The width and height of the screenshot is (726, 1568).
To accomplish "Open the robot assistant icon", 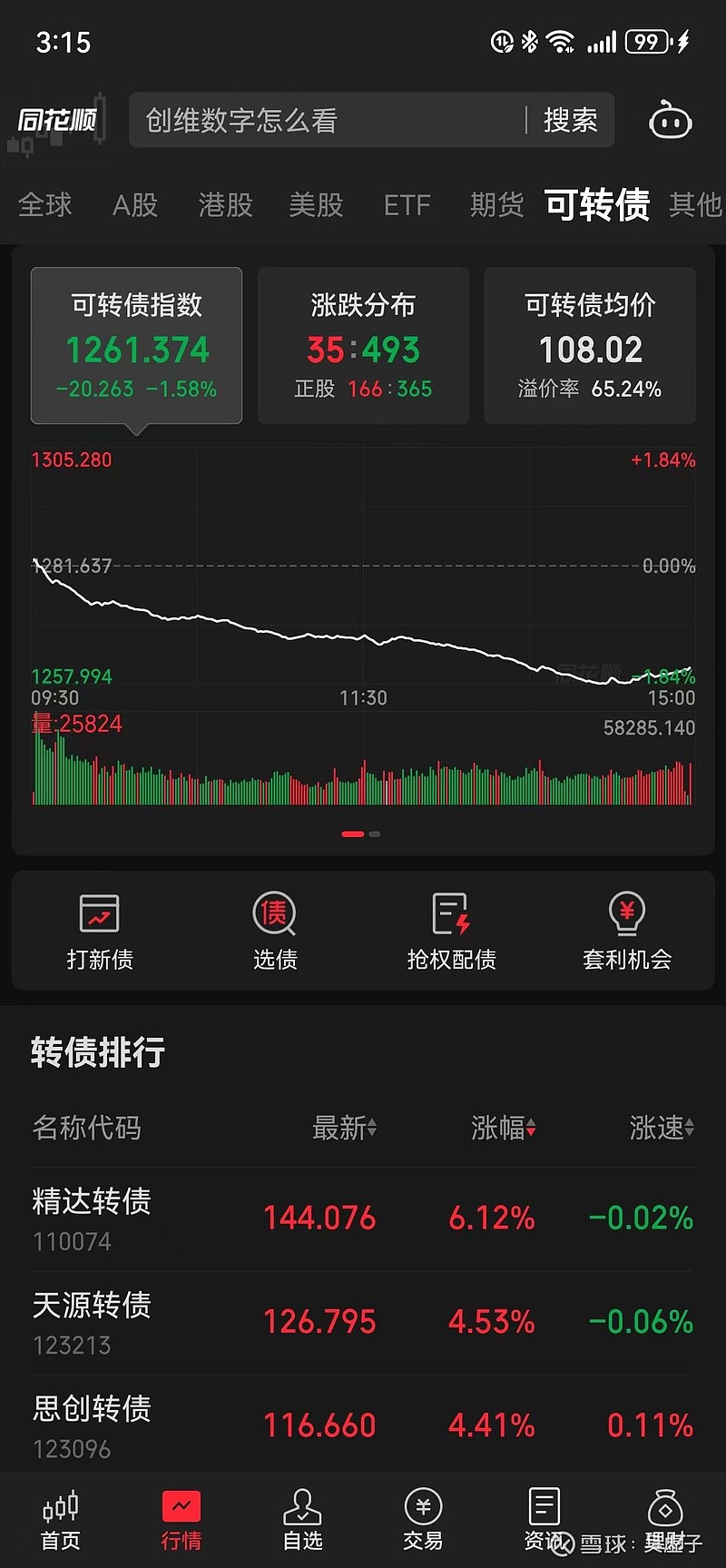I will pyautogui.click(x=671, y=120).
